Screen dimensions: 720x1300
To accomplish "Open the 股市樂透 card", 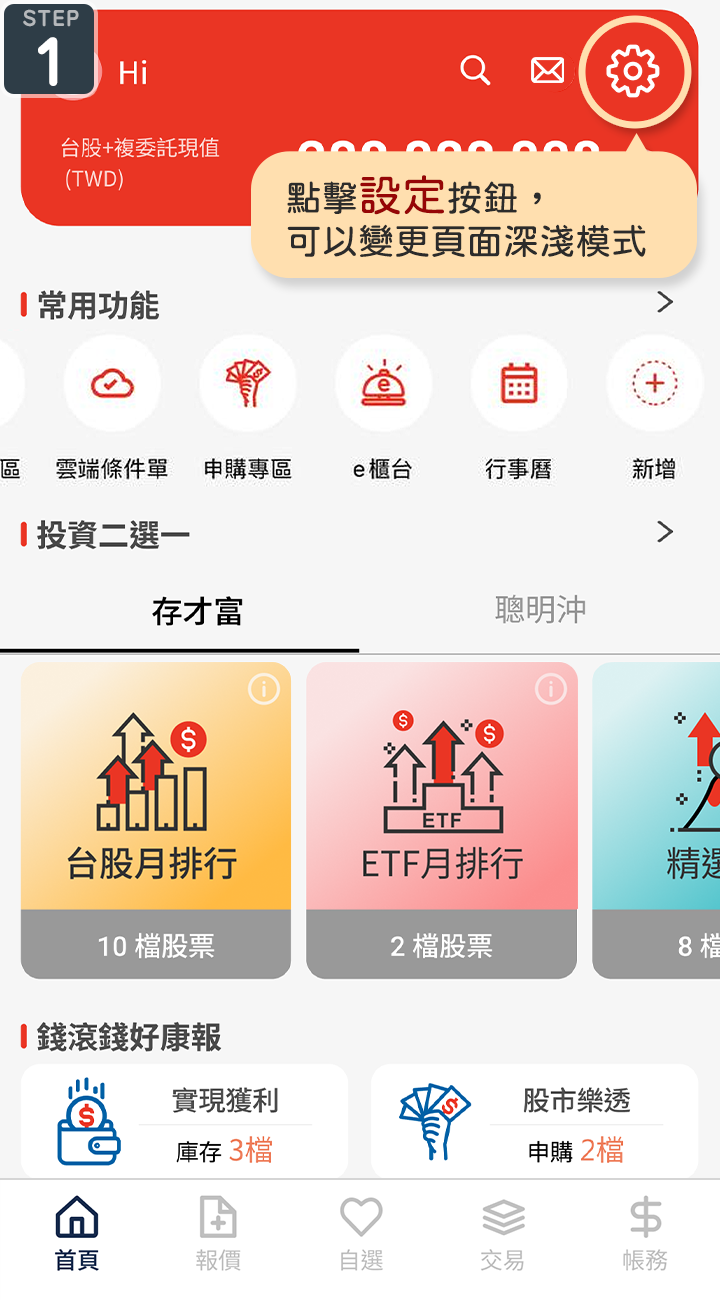I will pyautogui.click(x=534, y=1122).
